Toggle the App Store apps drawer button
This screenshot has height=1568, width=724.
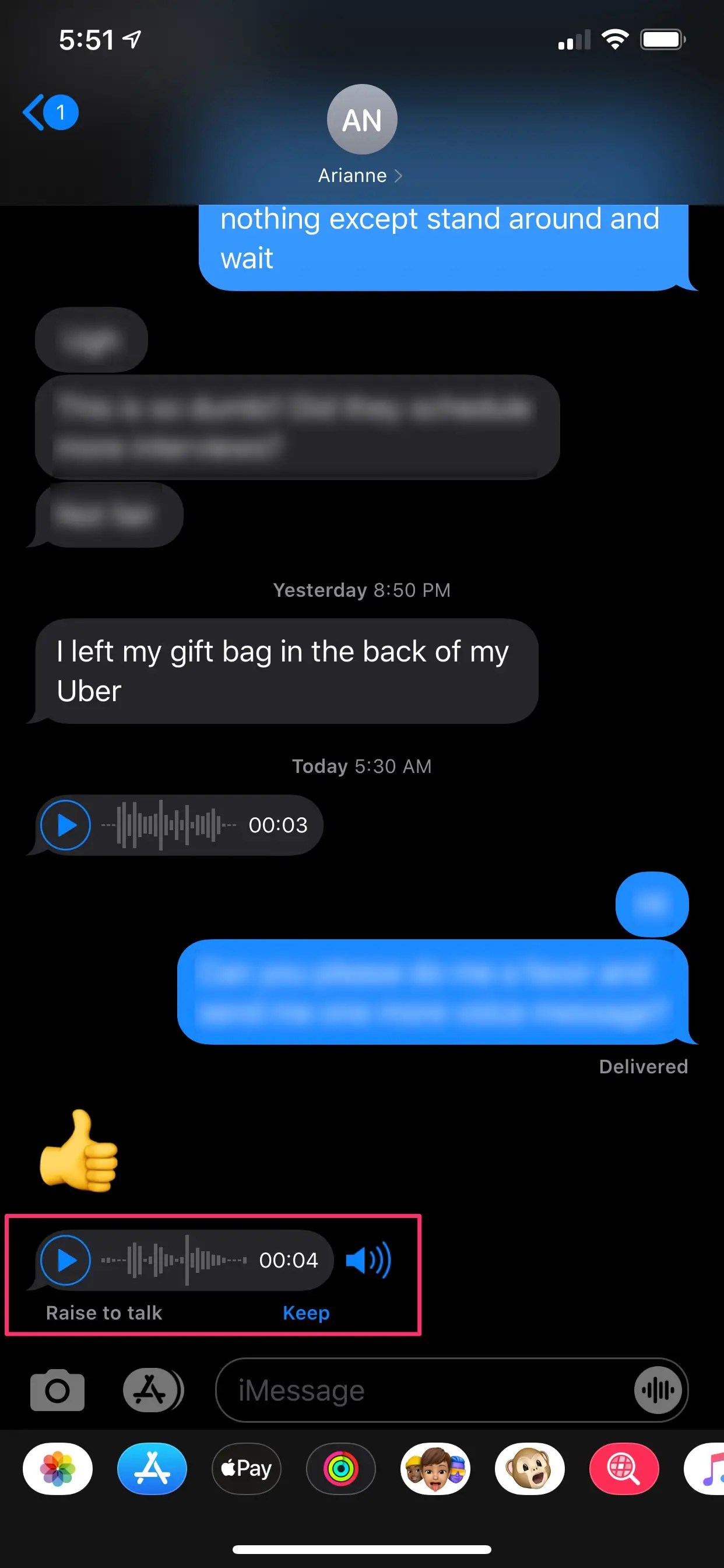[153, 1390]
